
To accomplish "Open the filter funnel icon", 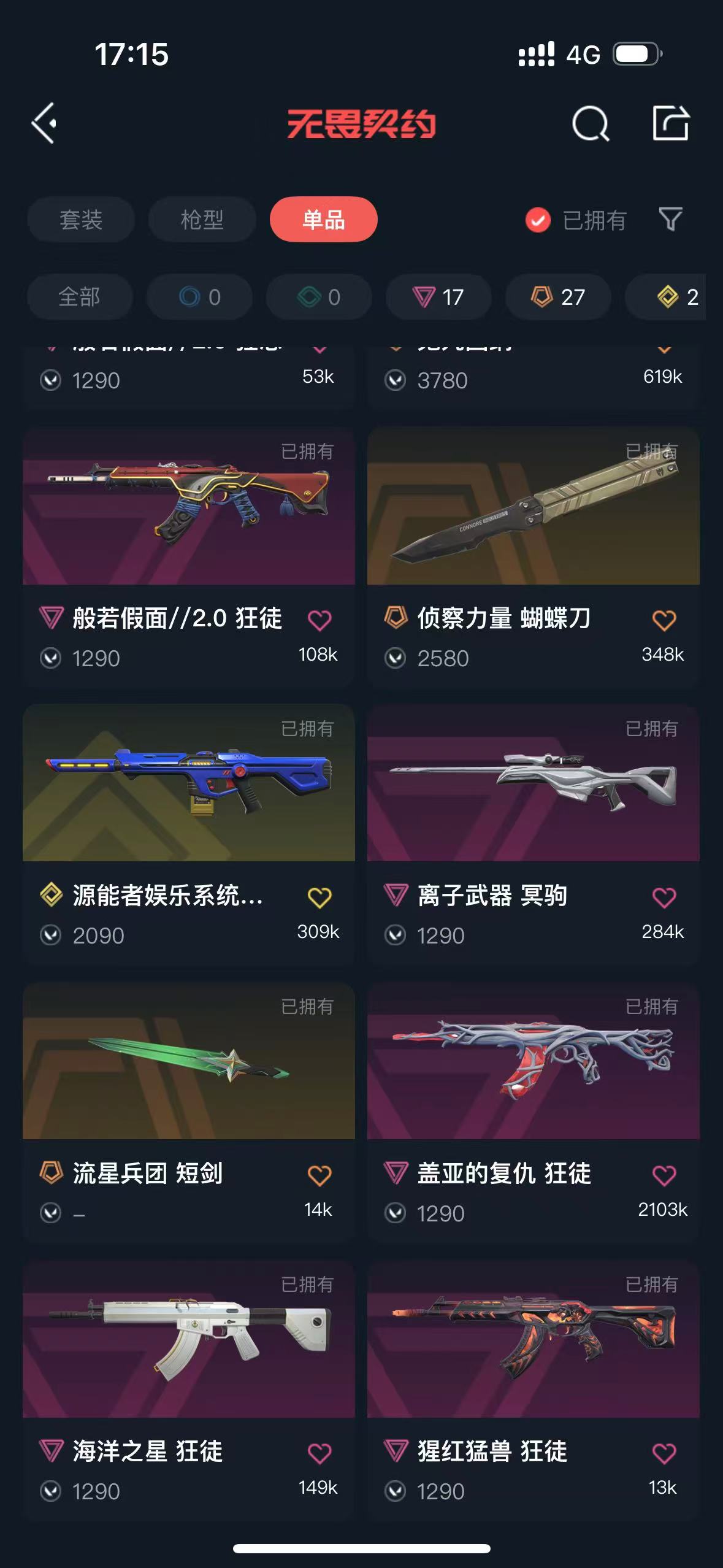I will [x=670, y=220].
